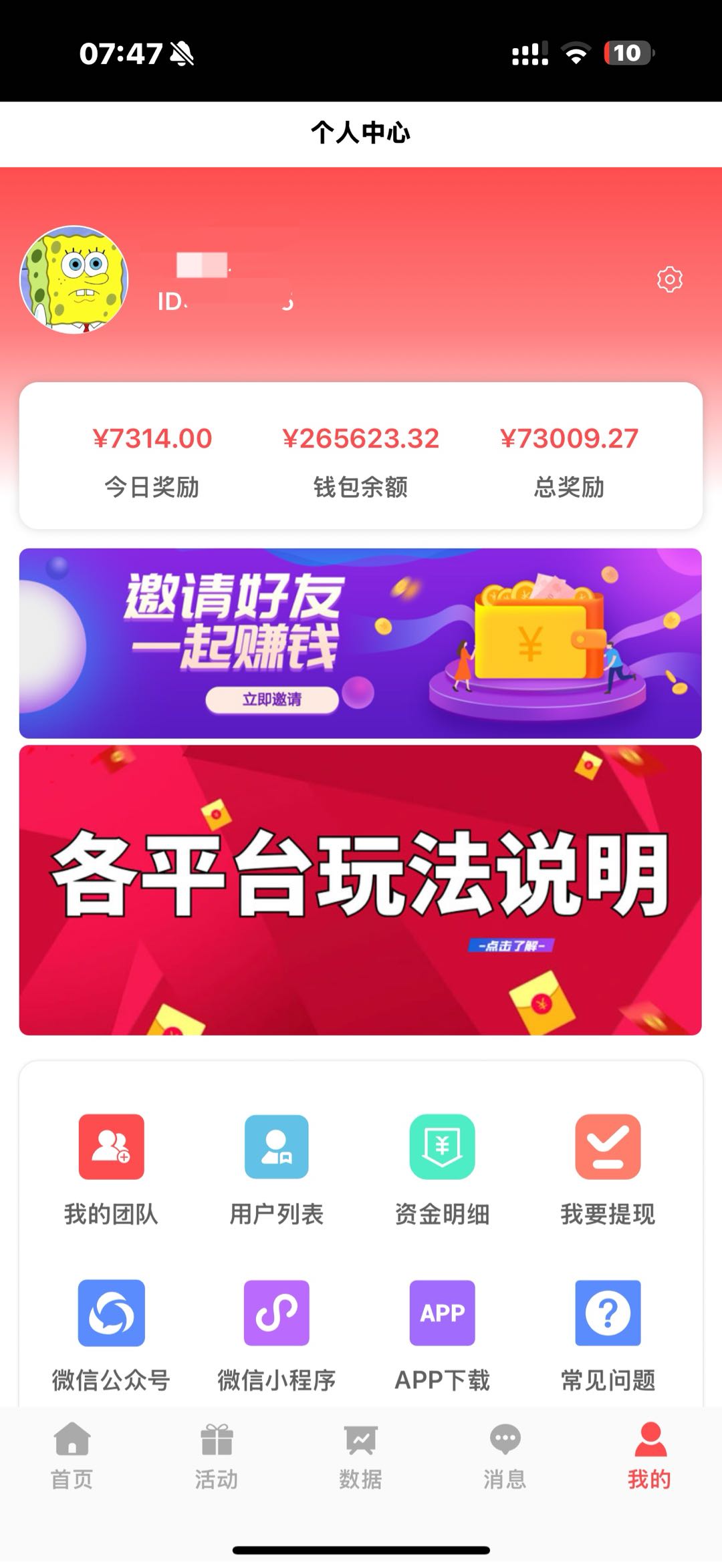The image size is (722, 1568).
Task: Switch to the 消息 tab
Action: (x=505, y=1456)
